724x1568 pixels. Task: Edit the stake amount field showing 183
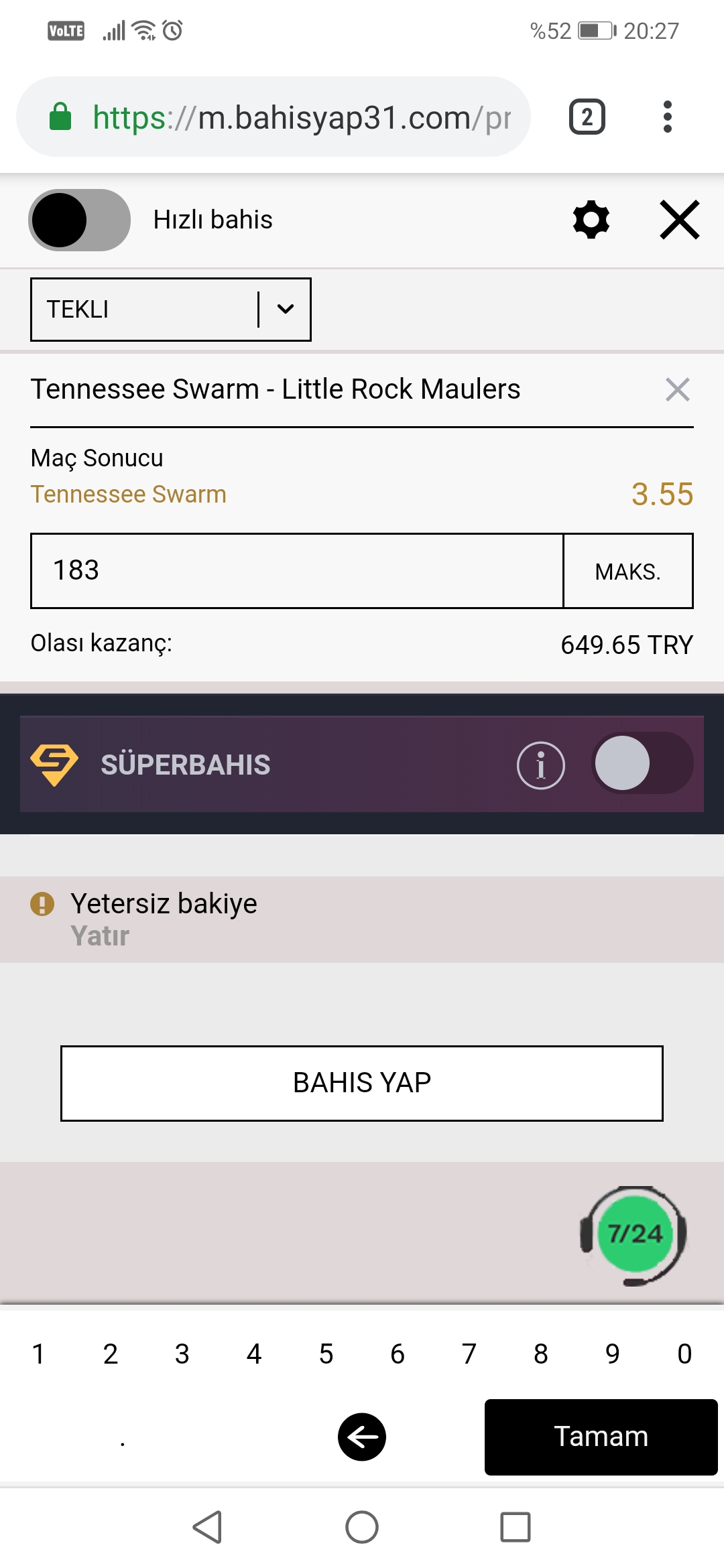(297, 571)
